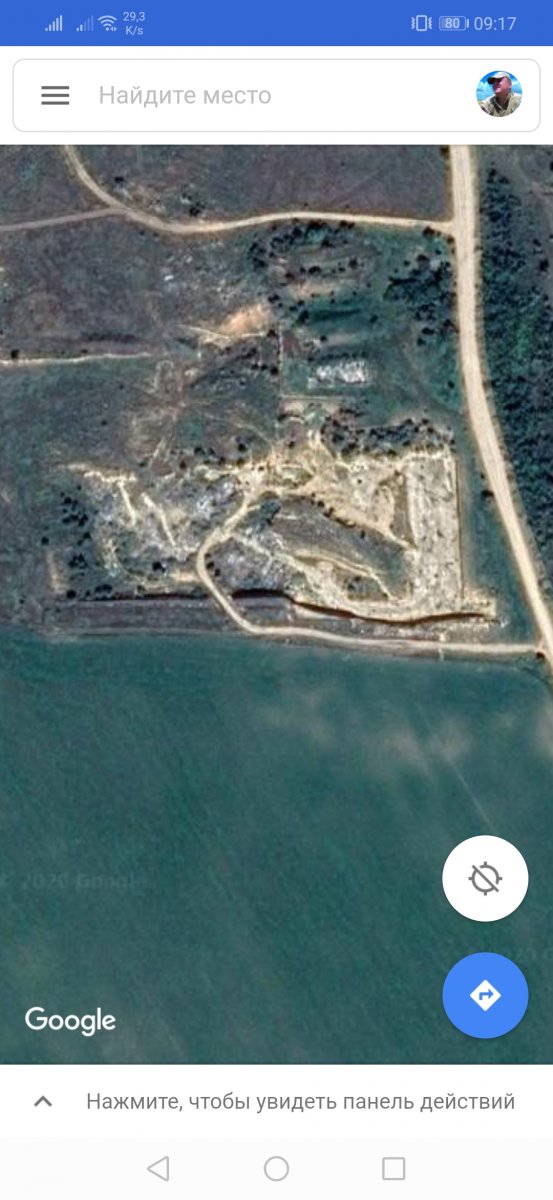Expand the actions panel chevron
This screenshot has width=553, height=1200.
[x=43, y=1101]
